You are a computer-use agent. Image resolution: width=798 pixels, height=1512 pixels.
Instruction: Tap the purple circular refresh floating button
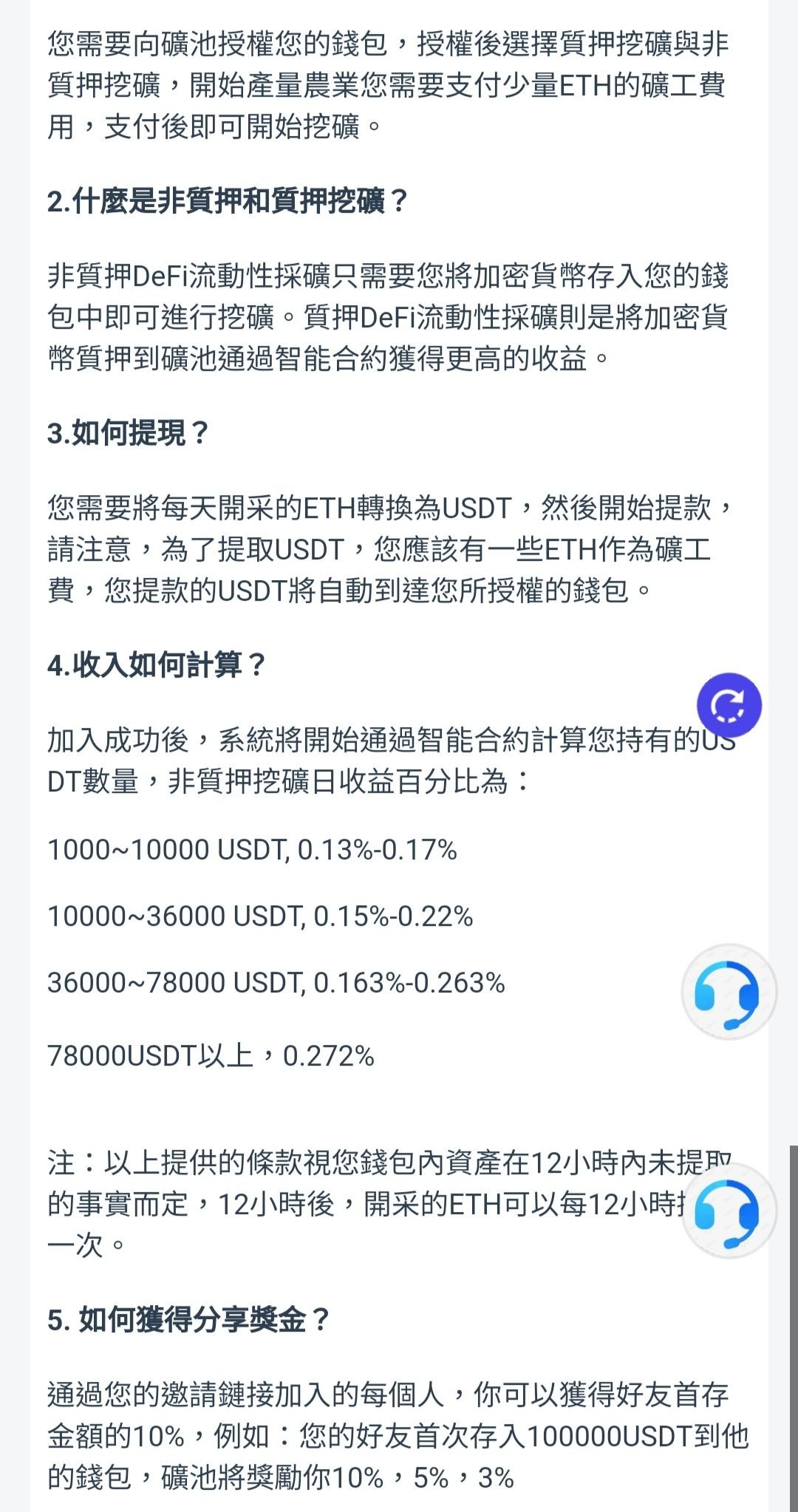coord(729,705)
